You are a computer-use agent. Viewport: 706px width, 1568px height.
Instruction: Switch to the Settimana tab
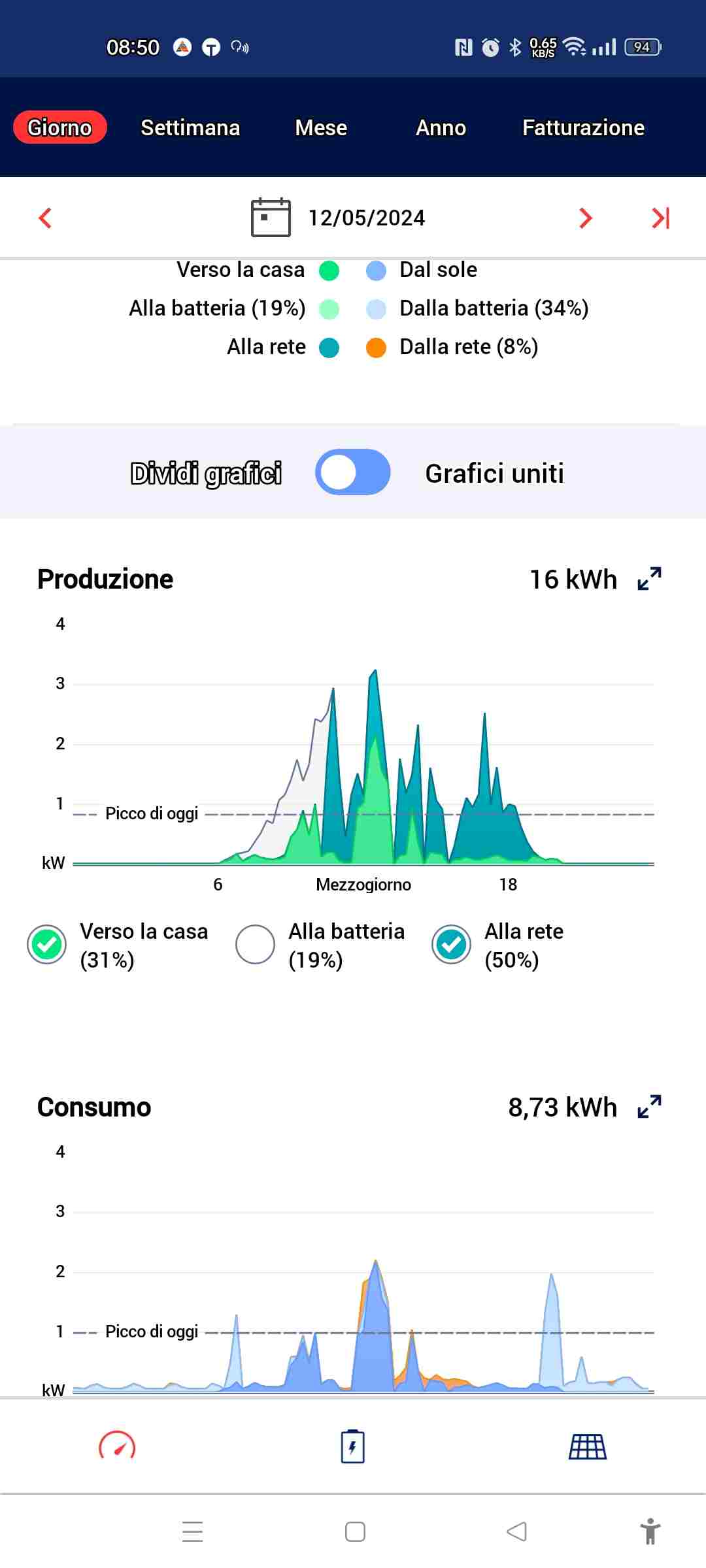(190, 127)
